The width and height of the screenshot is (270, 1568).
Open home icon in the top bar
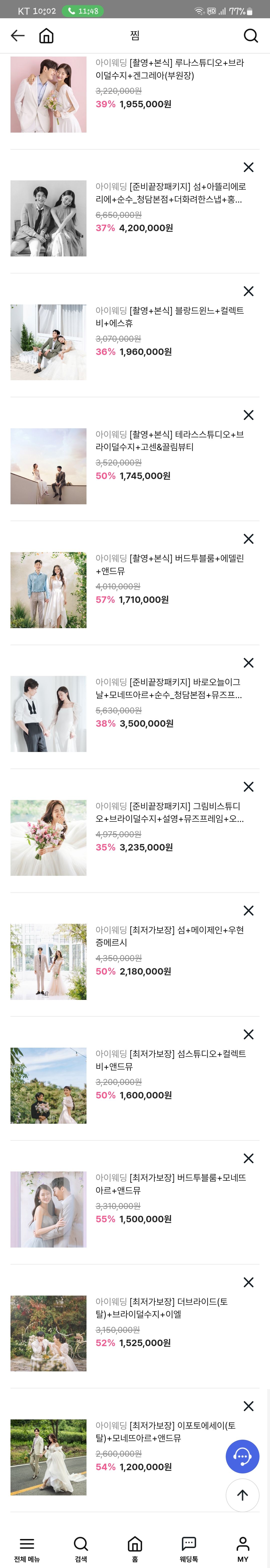coord(46,36)
